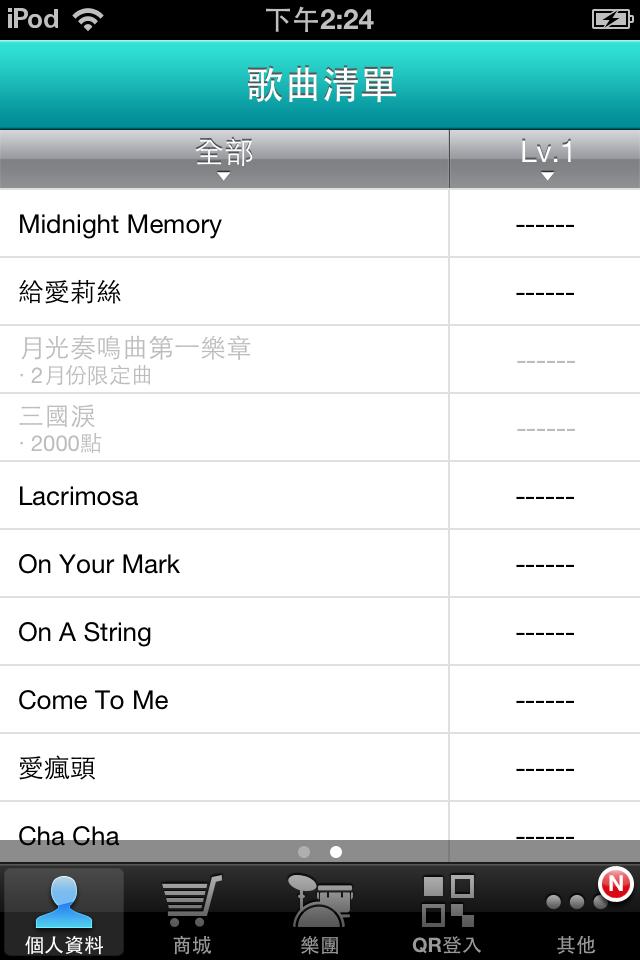
Task: Switch to the QR登入 tab
Action: 447,914
